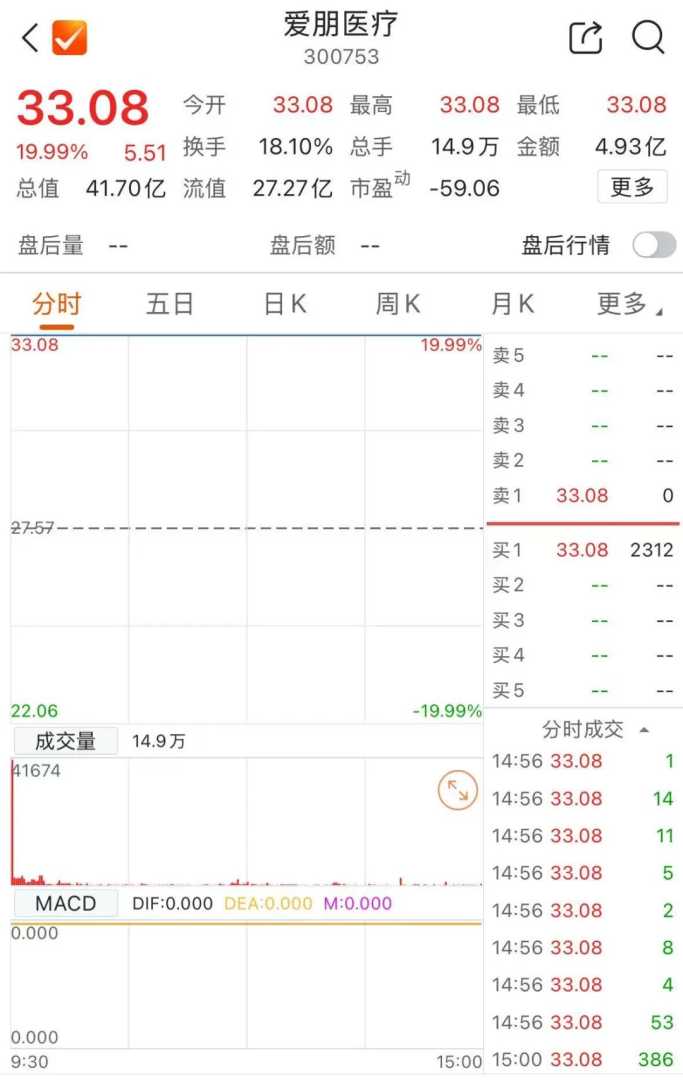Go back using the top-left arrow
The height and width of the screenshot is (1080, 683).
[x=30, y=38]
